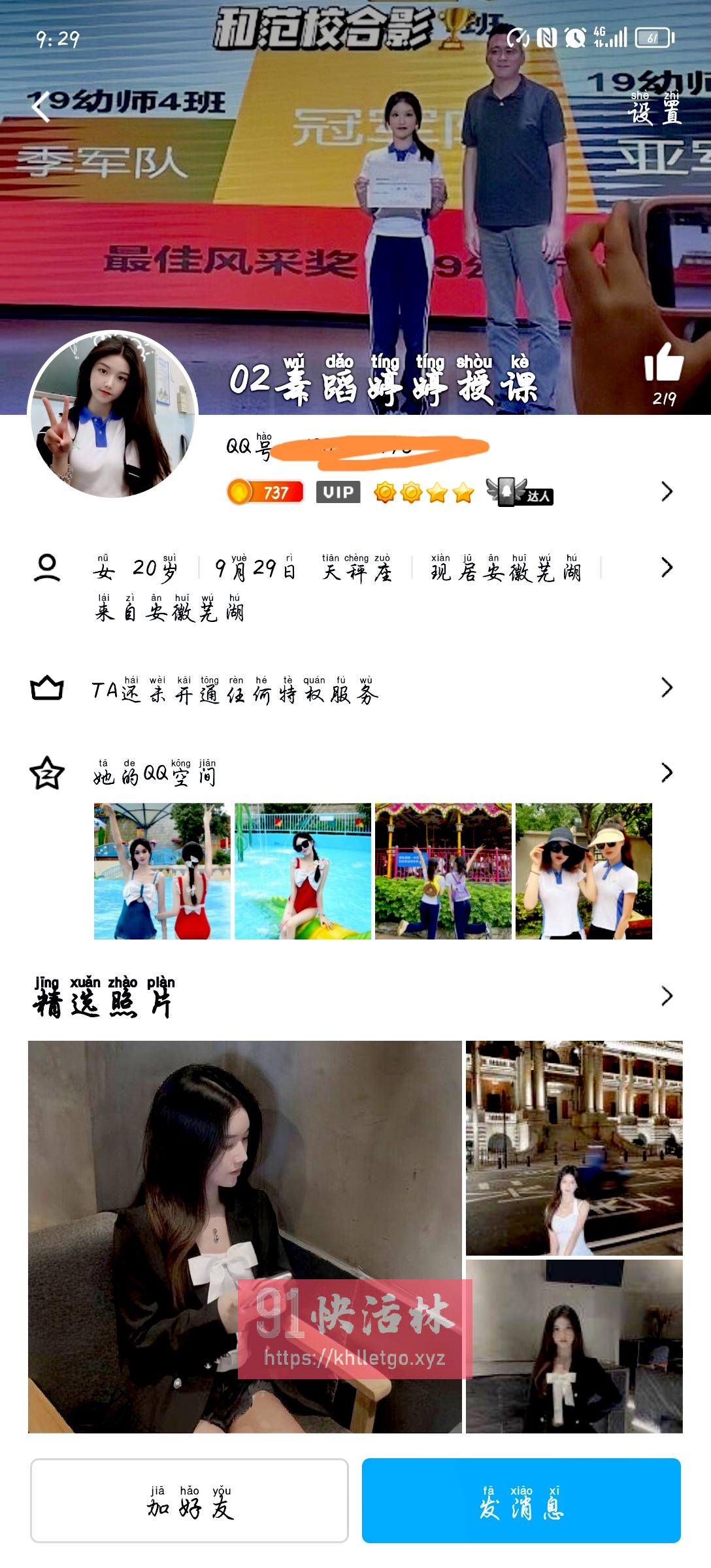
Task: Open the QQ空间 photo of two girls in hats
Action: 584,871
